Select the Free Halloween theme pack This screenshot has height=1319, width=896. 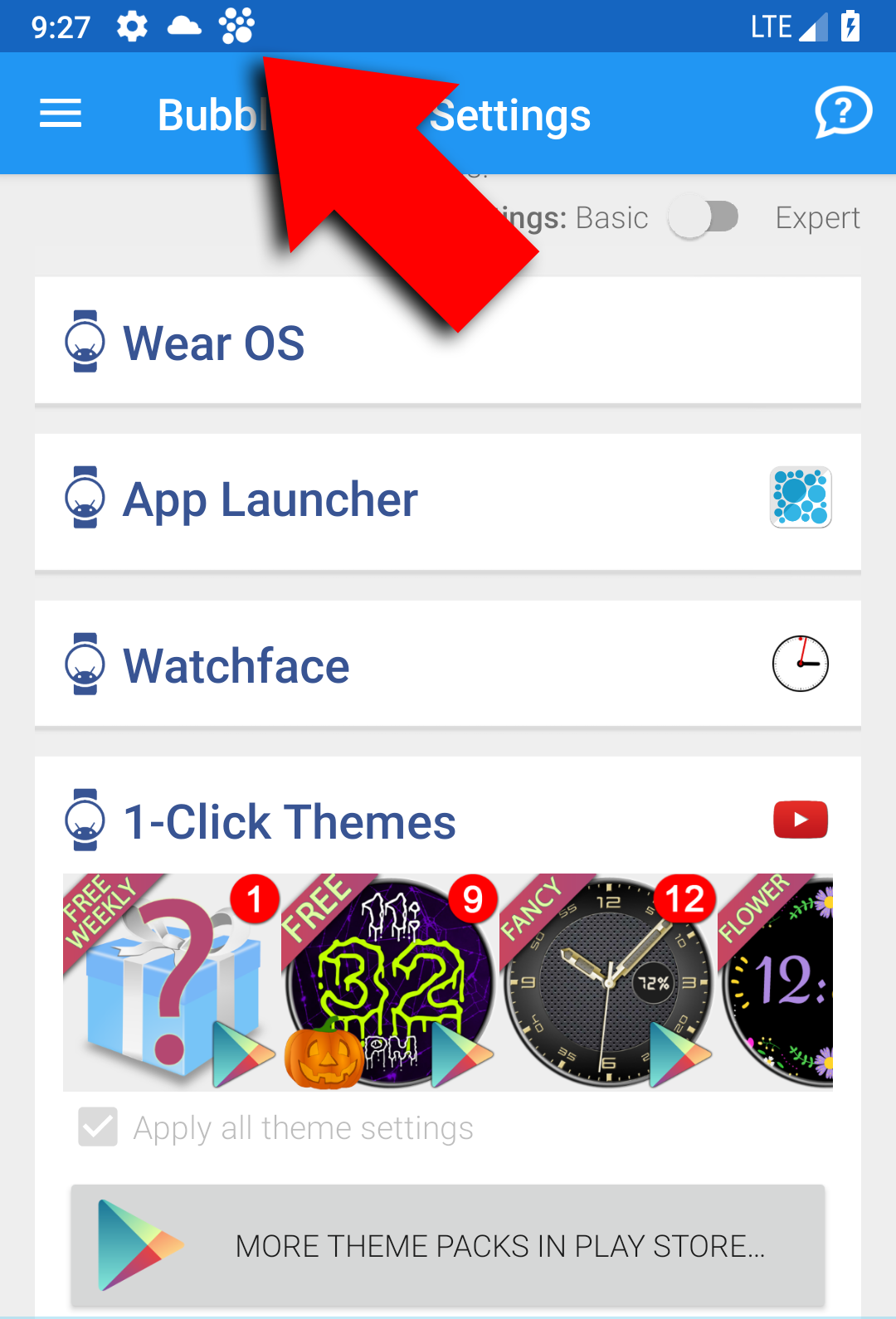coord(390,983)
